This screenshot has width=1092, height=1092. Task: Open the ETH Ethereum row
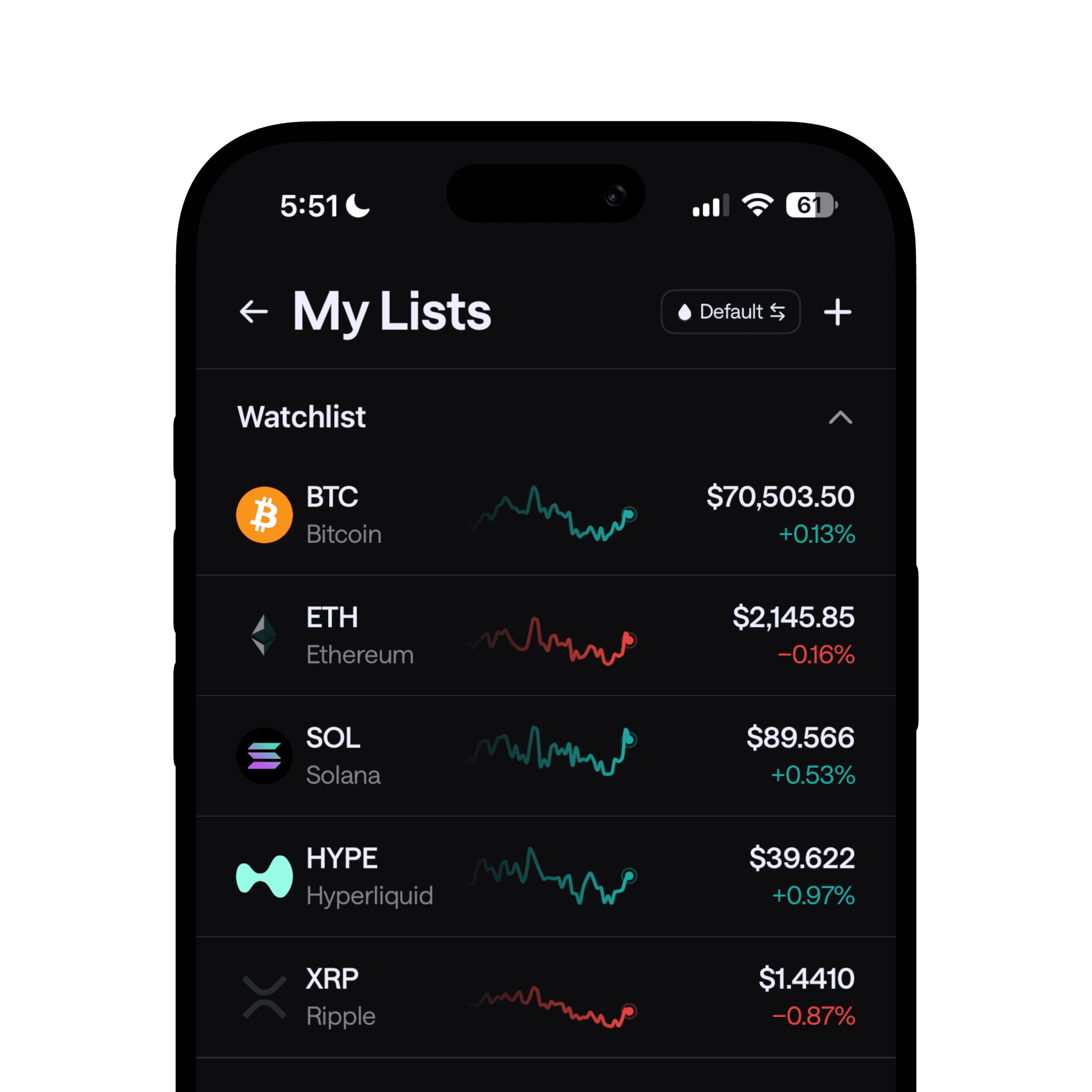tap(545, 635)
